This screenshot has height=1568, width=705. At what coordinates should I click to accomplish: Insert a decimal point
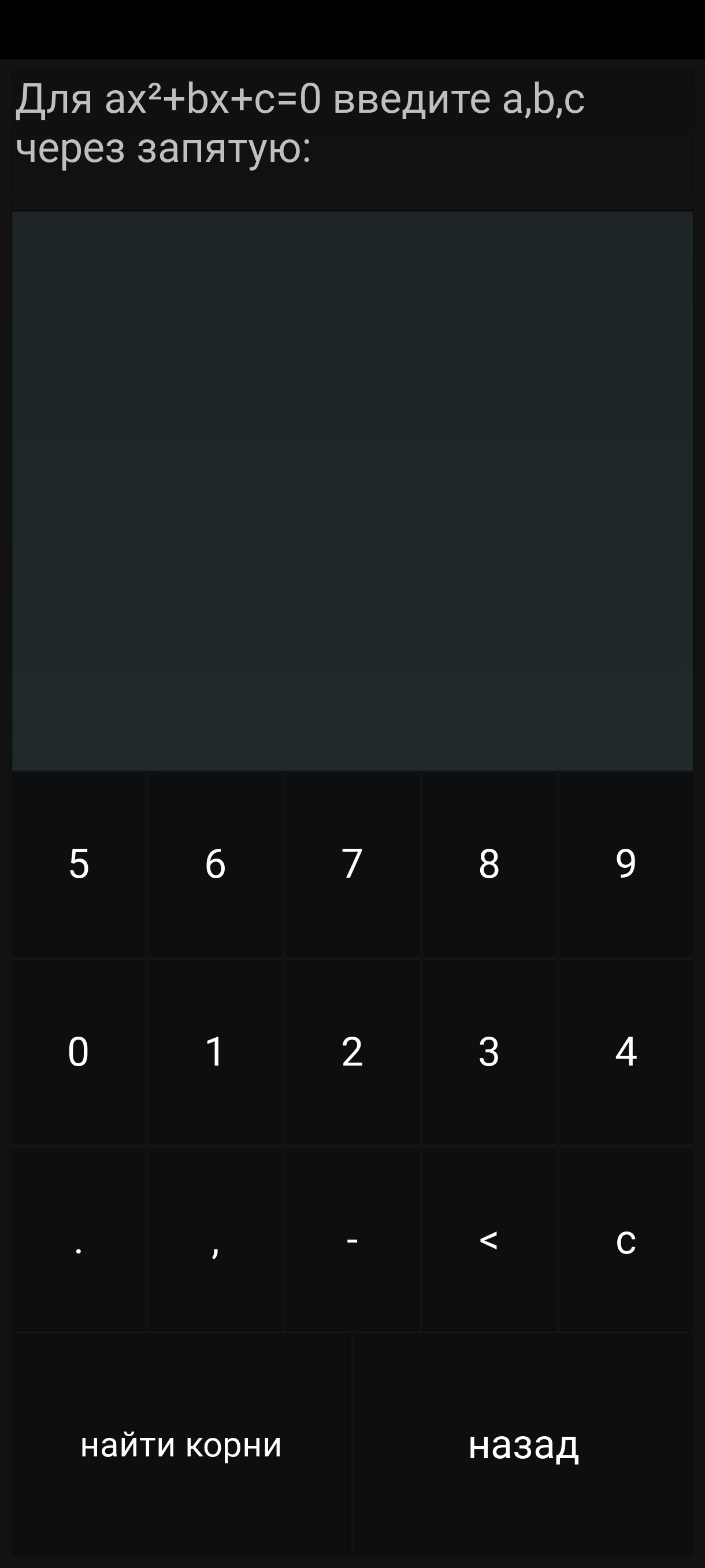click(x=79, y=1239)
